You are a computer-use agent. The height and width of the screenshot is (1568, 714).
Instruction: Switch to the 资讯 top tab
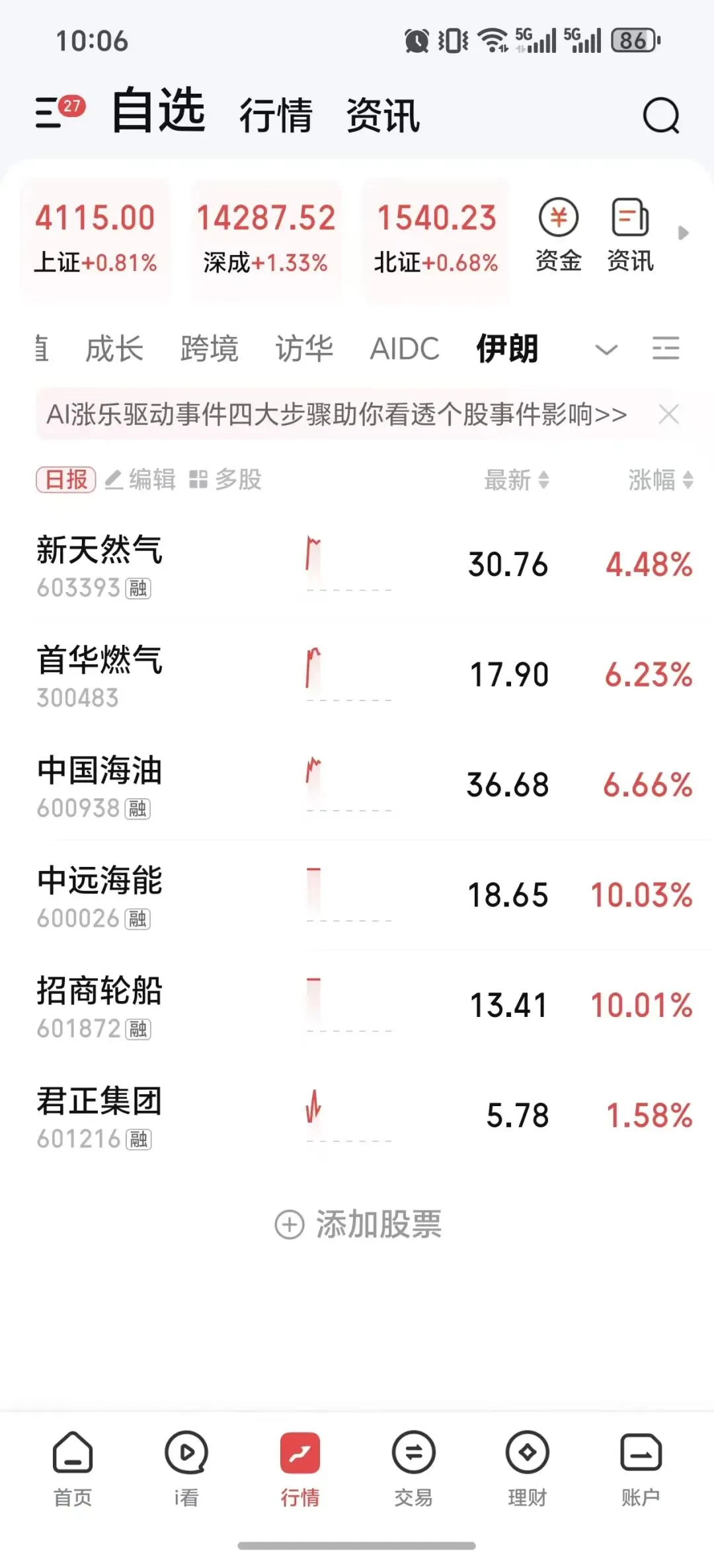(383, 115)
